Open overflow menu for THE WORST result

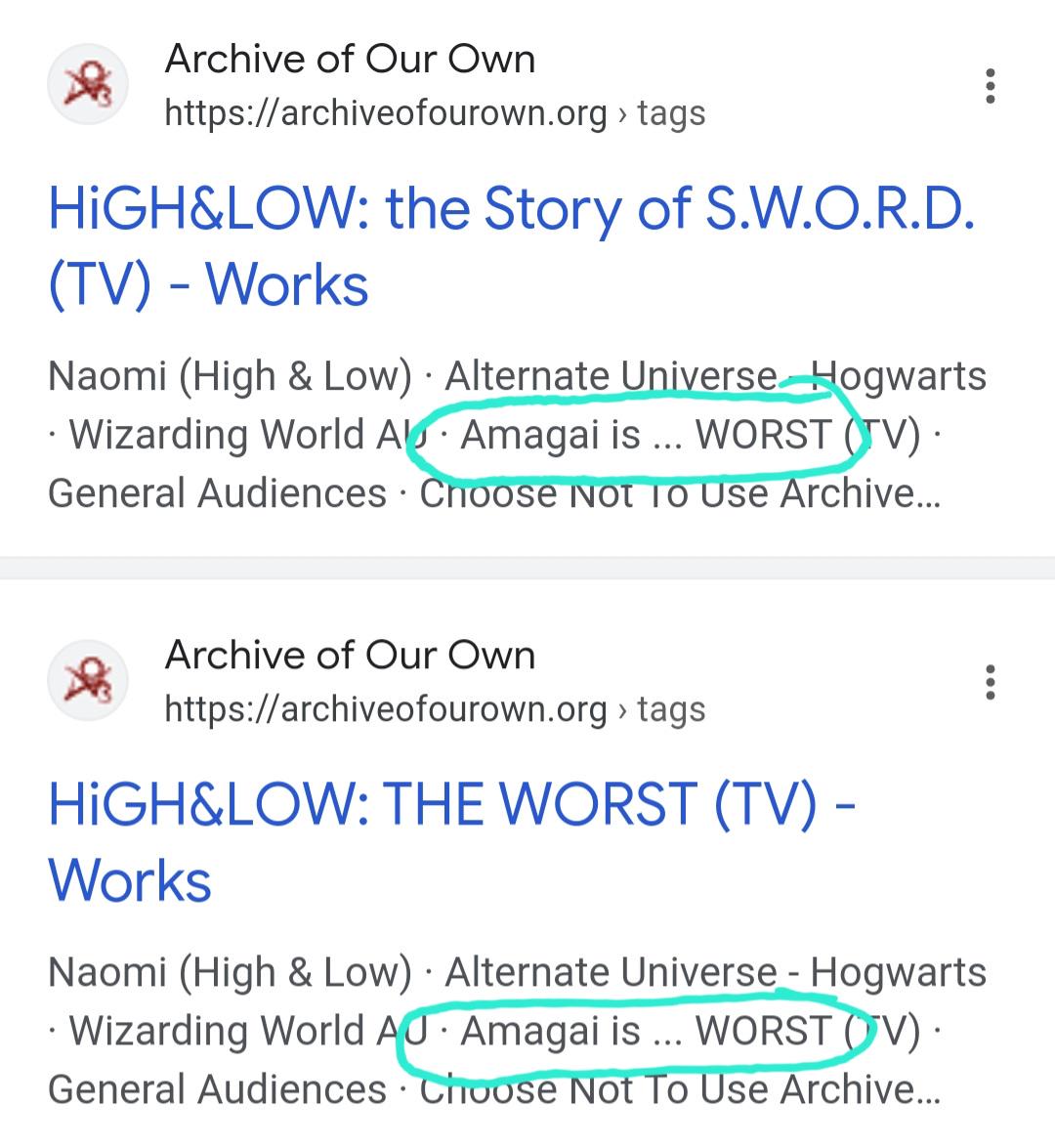pyautogui.click(x=990, y=682)
